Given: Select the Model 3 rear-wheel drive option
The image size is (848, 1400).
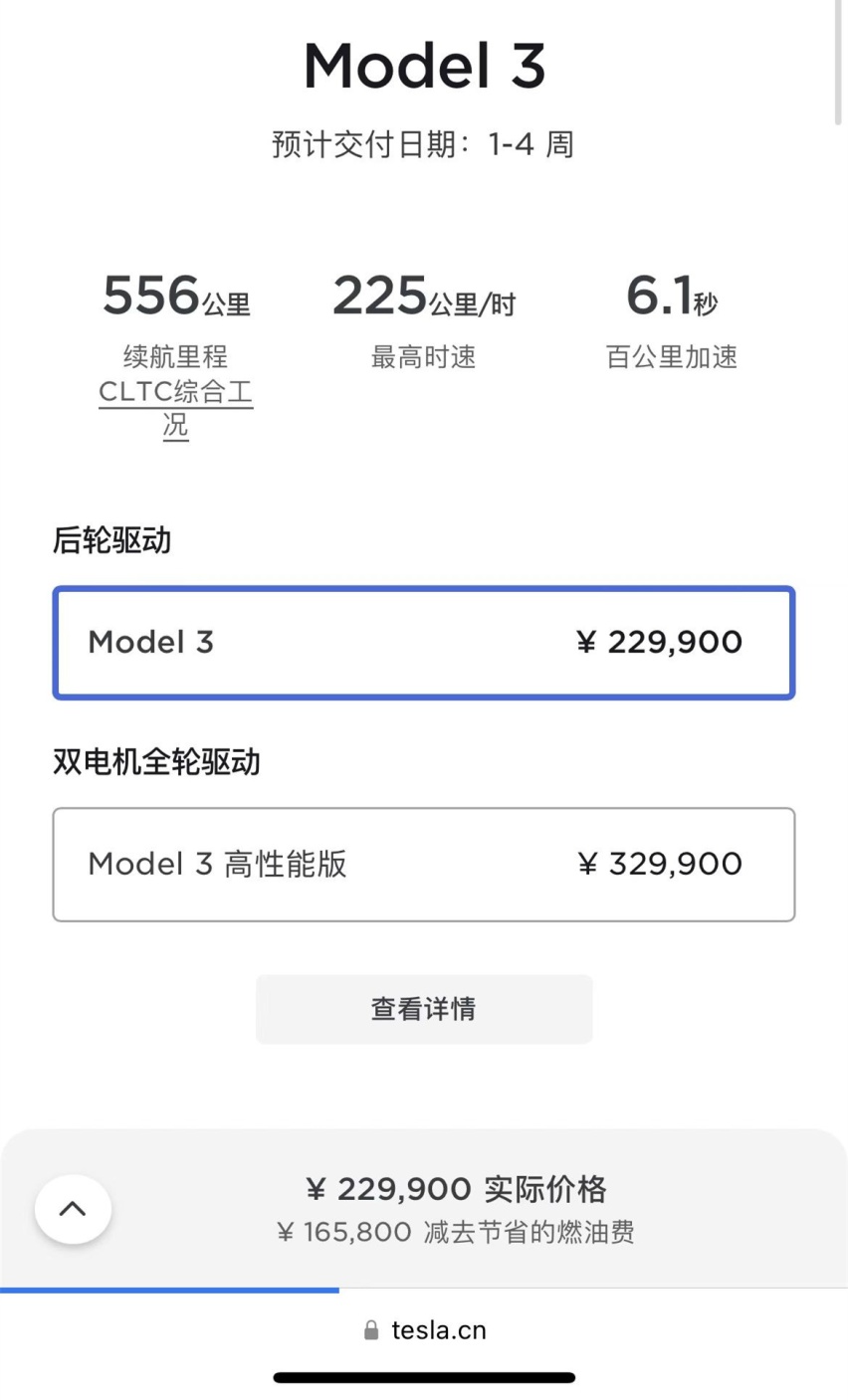Looking at the screenshot, I should point(424,643).
